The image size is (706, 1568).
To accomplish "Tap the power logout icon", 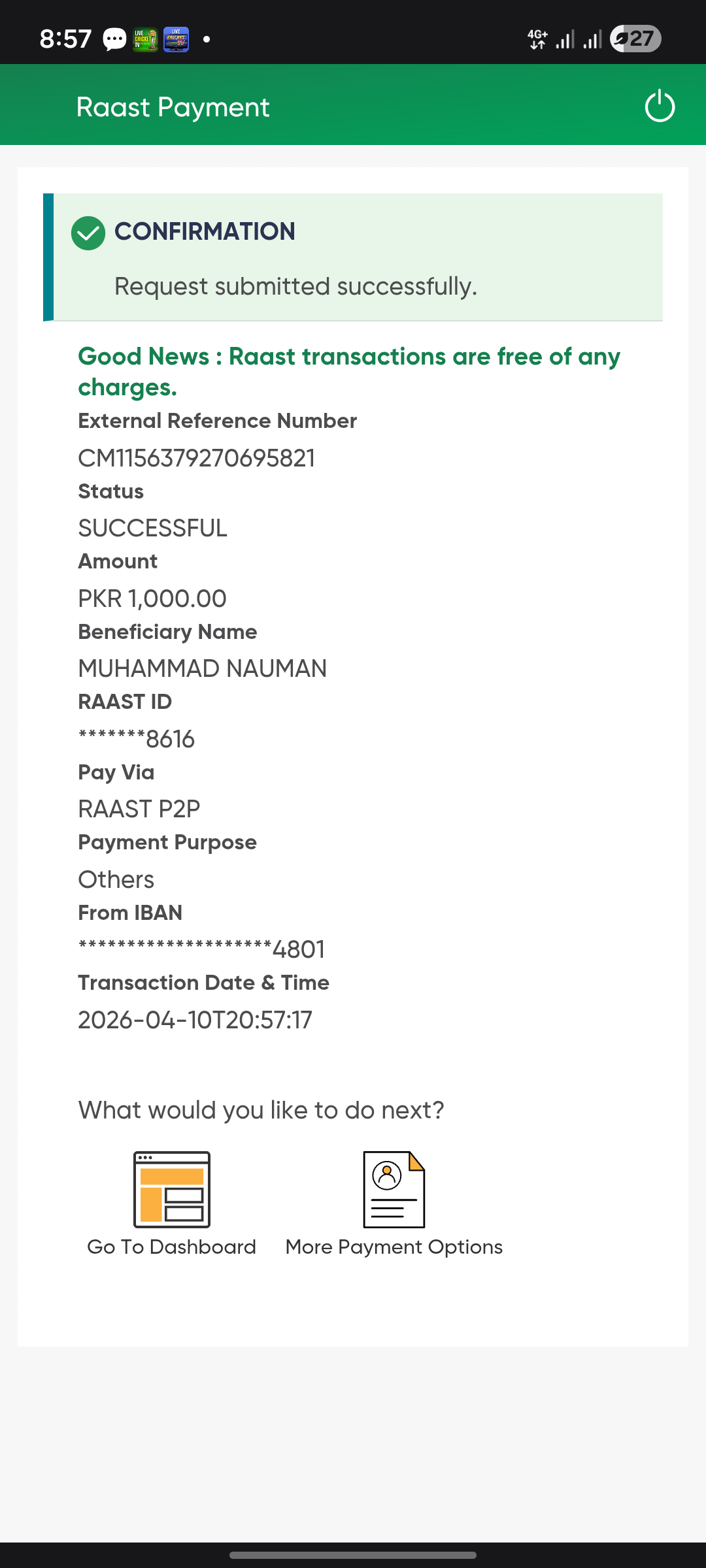I will pos(660,106).
